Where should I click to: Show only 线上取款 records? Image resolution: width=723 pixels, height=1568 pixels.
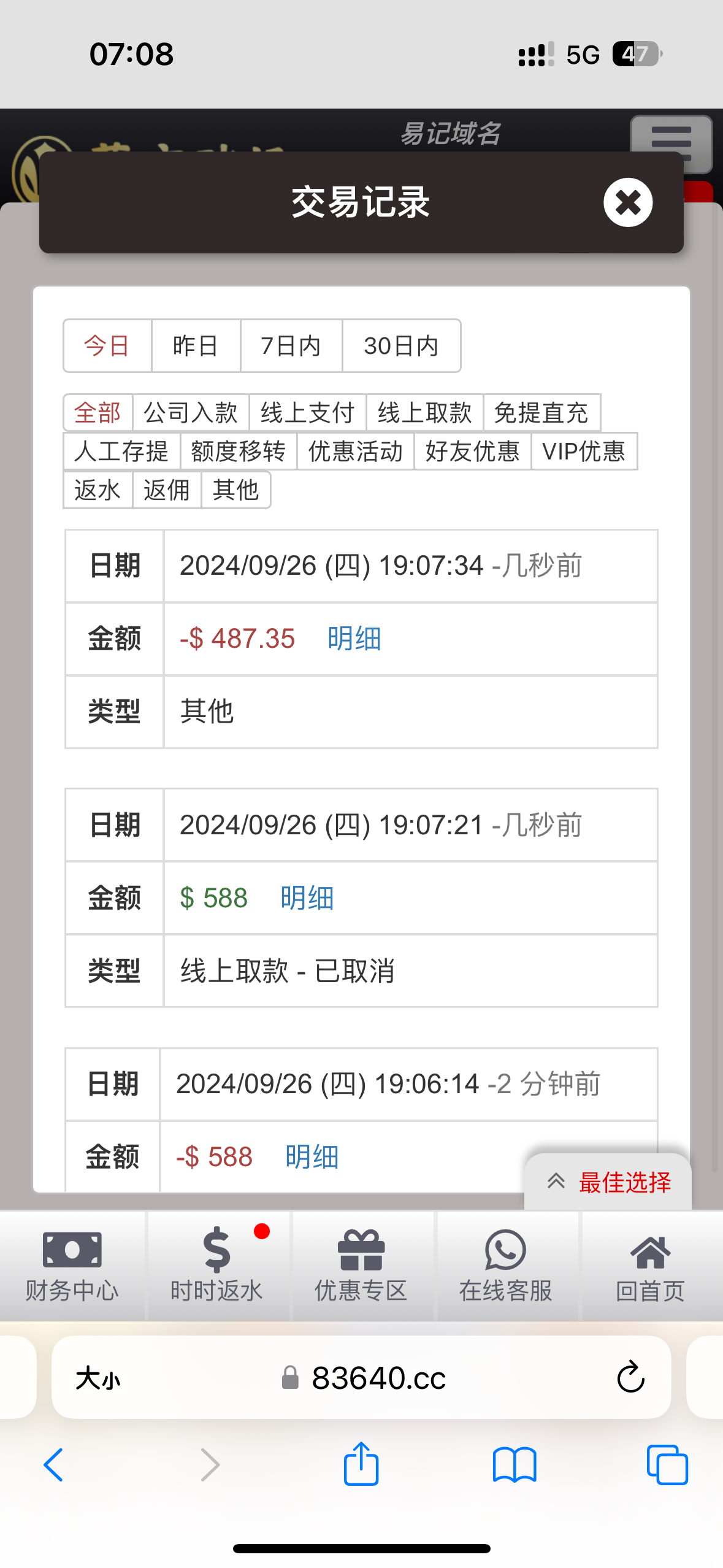(x=424, y=413)
